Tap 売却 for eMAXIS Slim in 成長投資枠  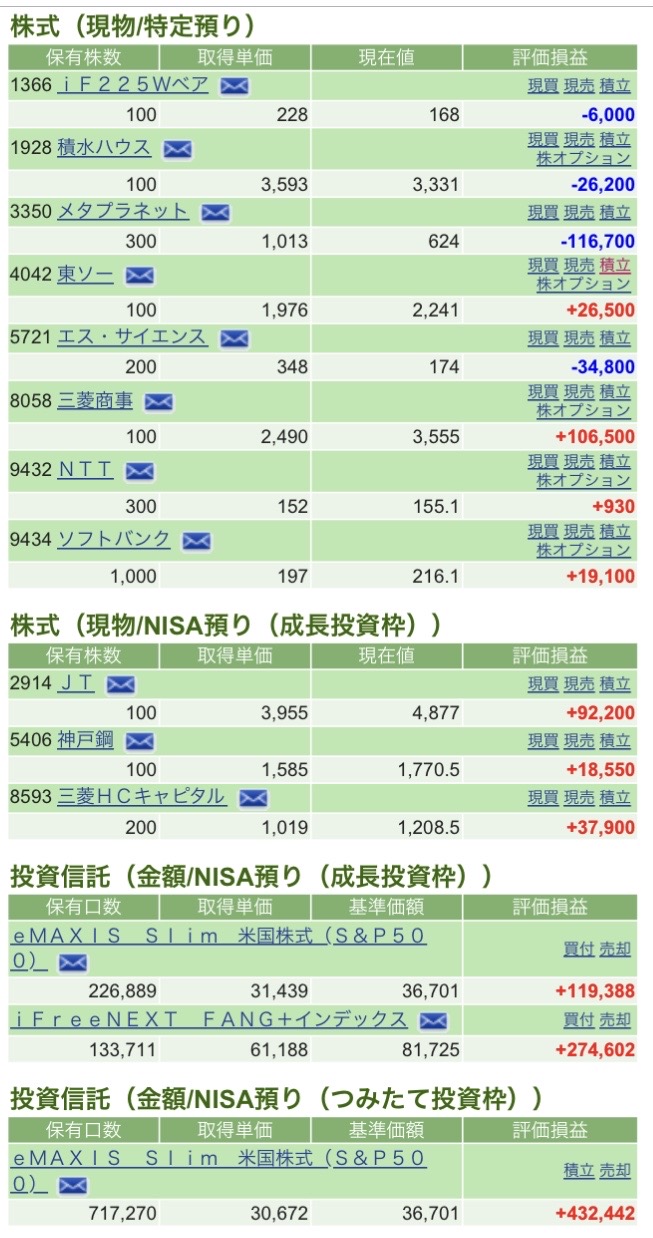tap(615, 949)
